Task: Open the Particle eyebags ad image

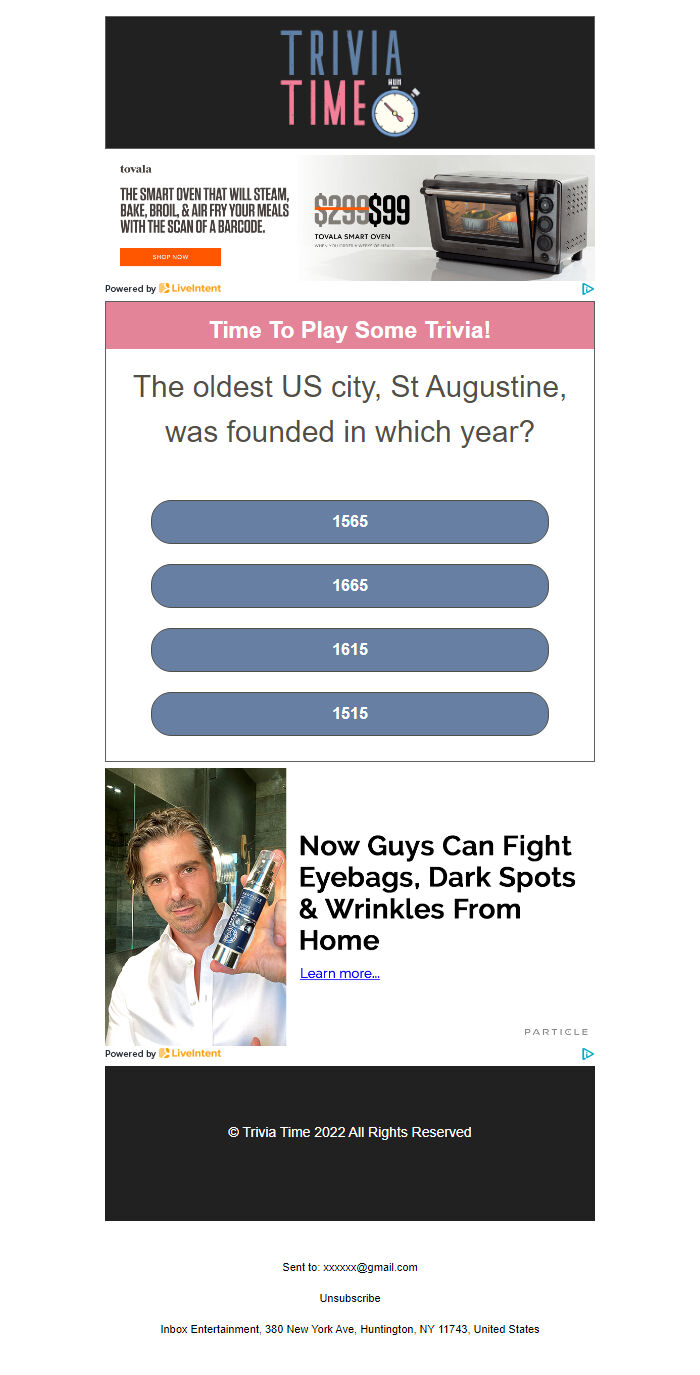Action: [x=196, y=906]
